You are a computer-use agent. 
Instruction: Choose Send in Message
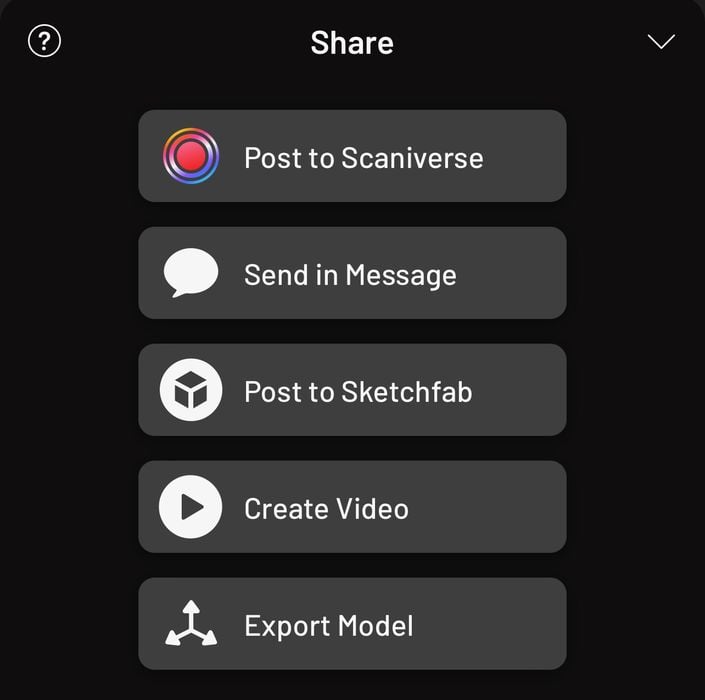352,274
